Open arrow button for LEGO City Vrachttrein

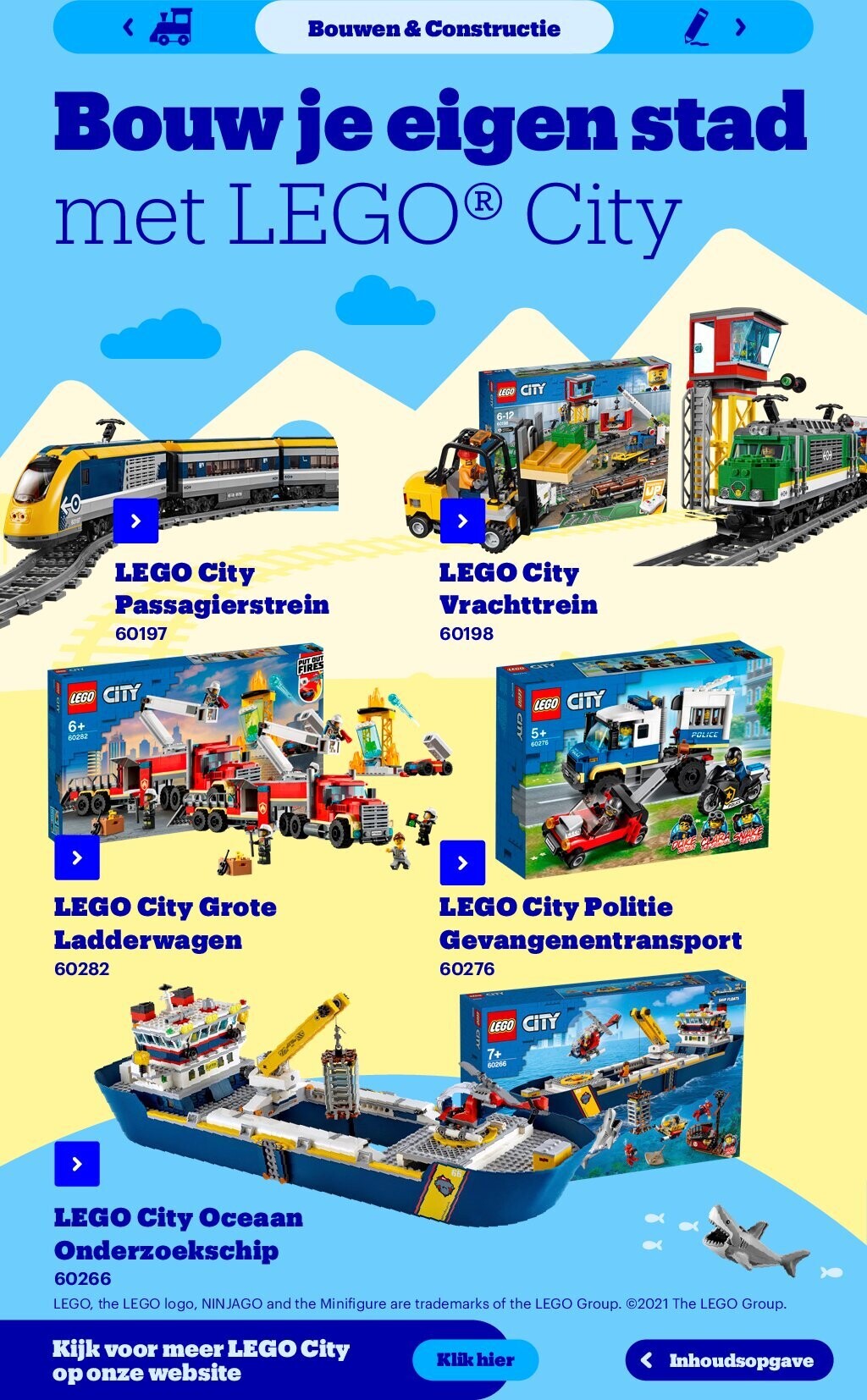tap(462, 521)
